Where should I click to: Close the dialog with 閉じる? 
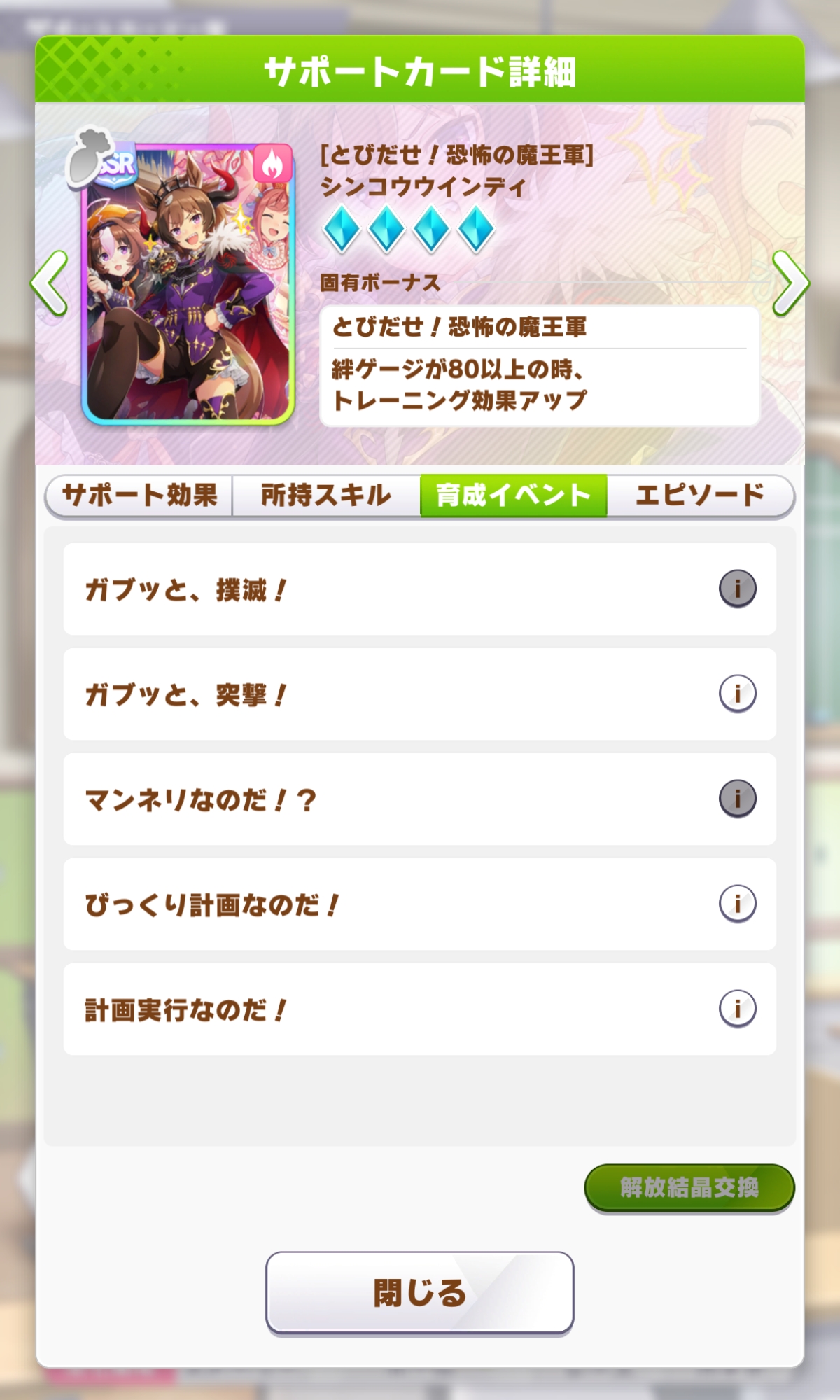pos(419,1292)
